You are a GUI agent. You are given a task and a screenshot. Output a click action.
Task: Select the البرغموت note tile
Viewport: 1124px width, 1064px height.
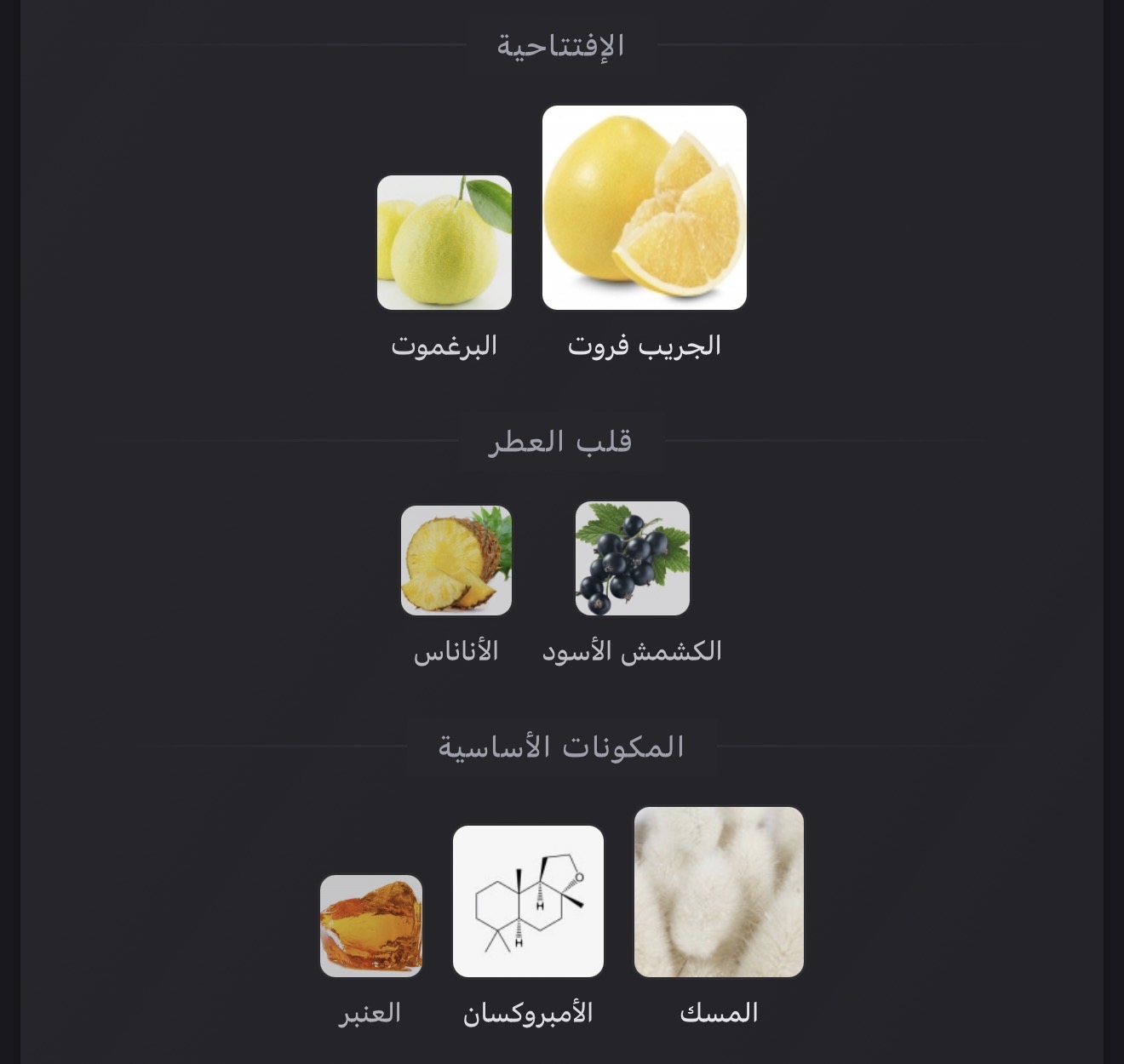tap(444, 243)
